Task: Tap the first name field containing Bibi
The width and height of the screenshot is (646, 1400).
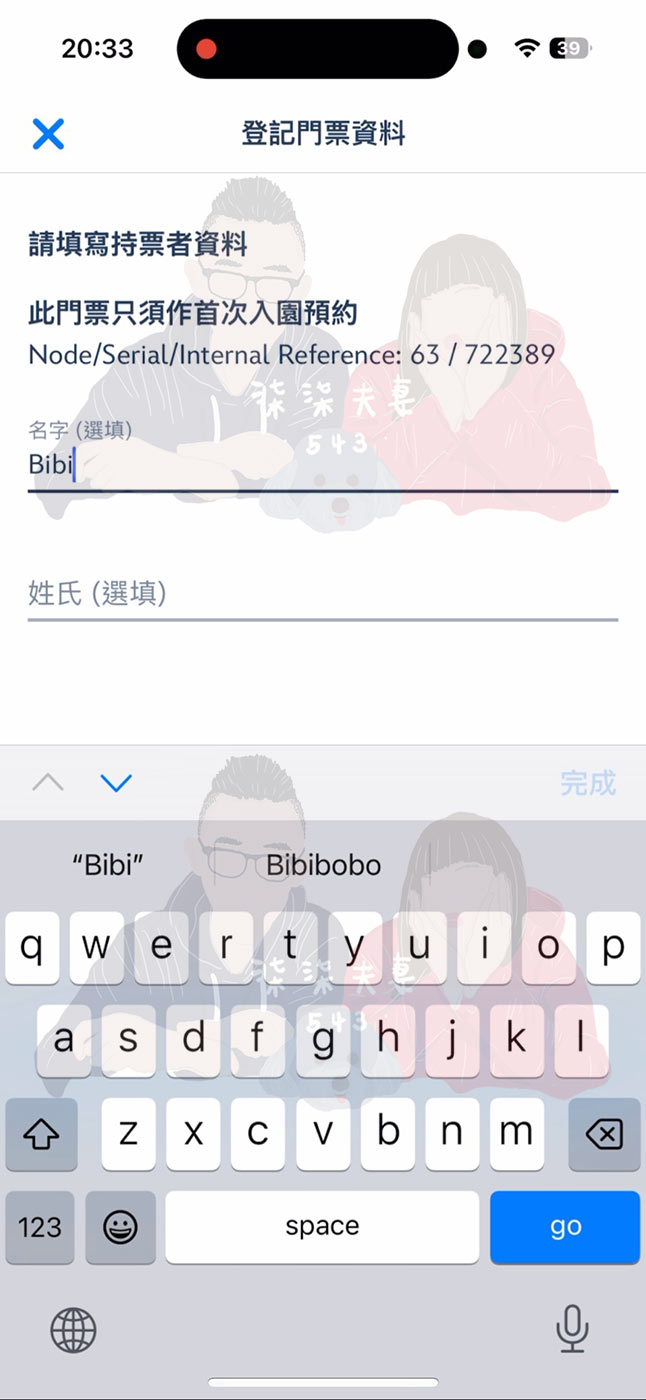Action: coord(322,466)
